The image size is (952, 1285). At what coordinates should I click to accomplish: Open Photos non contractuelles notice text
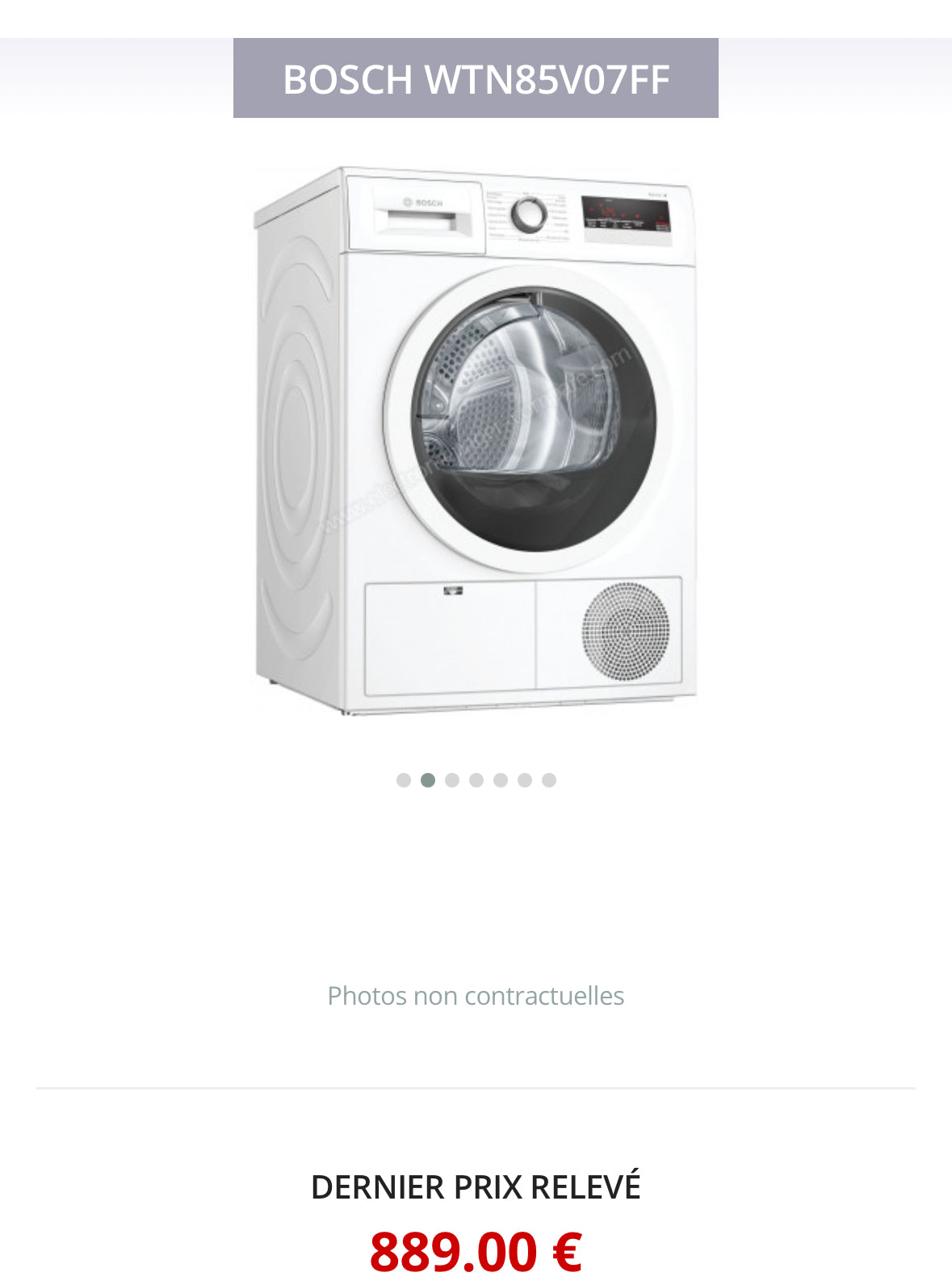point(476,996)
